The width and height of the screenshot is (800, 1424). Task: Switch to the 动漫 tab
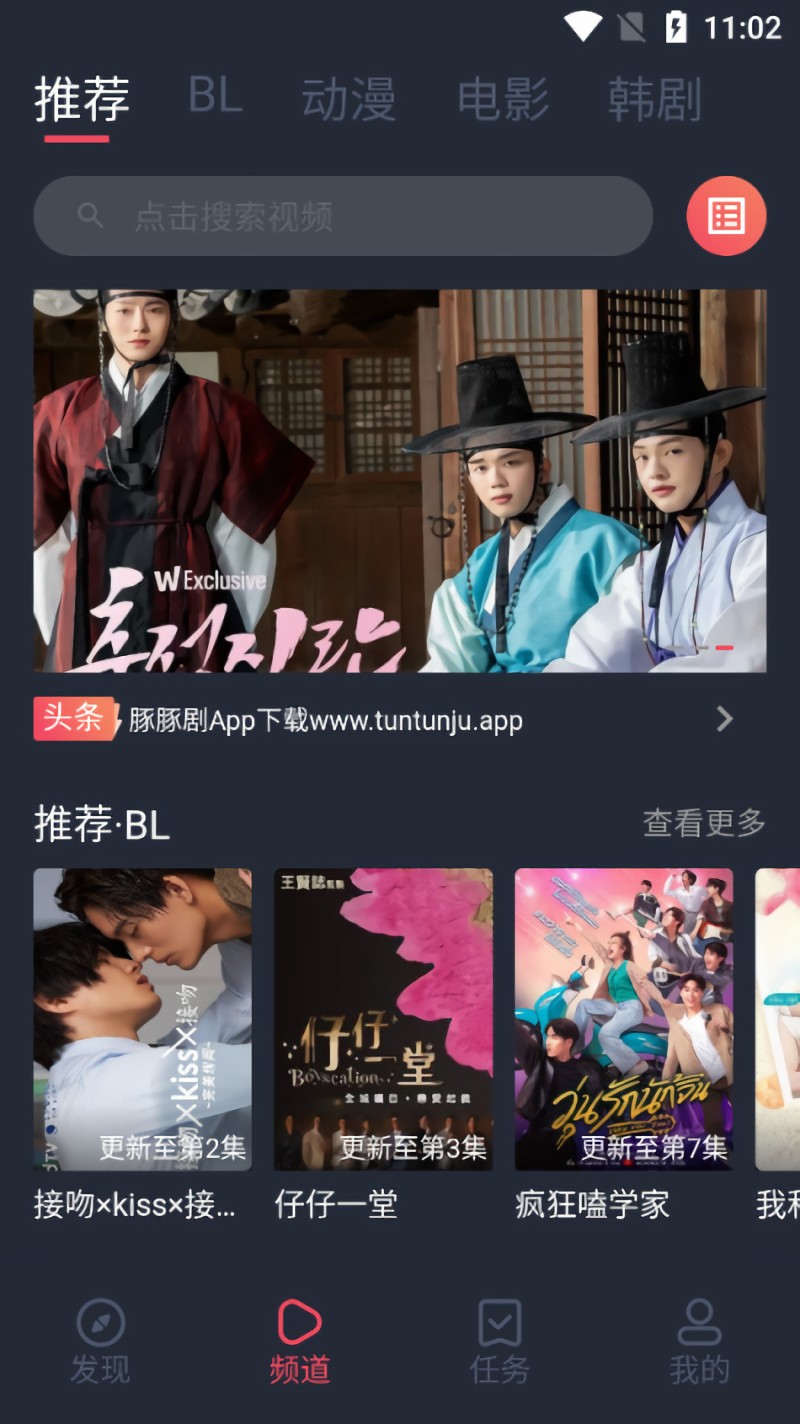(349, 100)
